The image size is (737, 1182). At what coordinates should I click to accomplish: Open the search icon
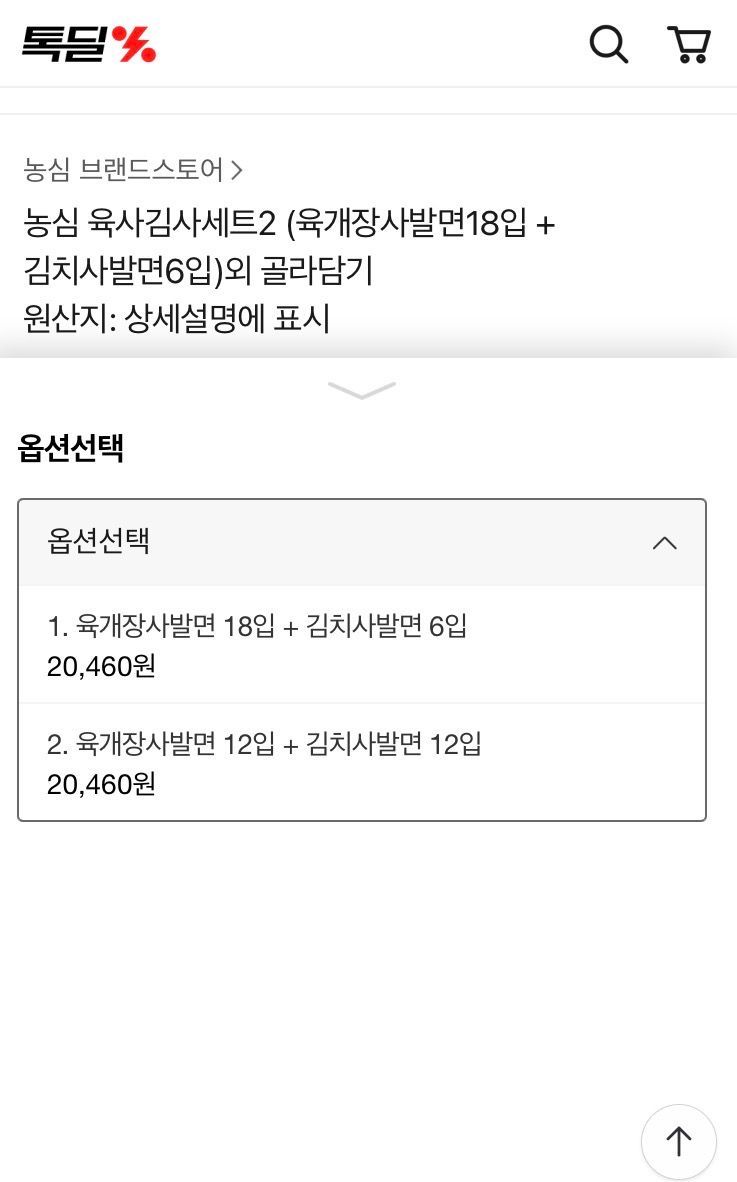point(608,44)
